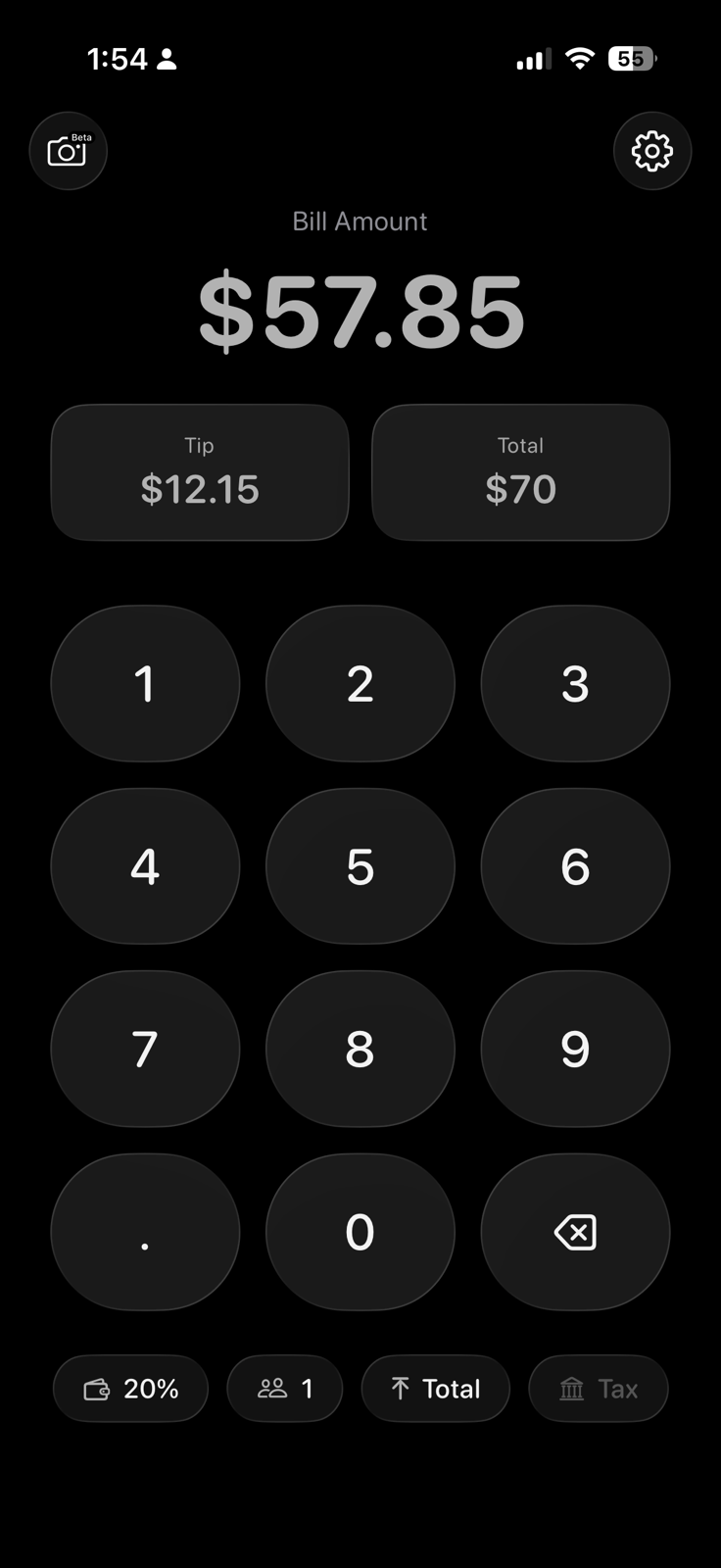Image resolution: width=721 pixels, height=1568 pixels.
Task: Tap the Bill Amount label
Action: coord(360,220)
